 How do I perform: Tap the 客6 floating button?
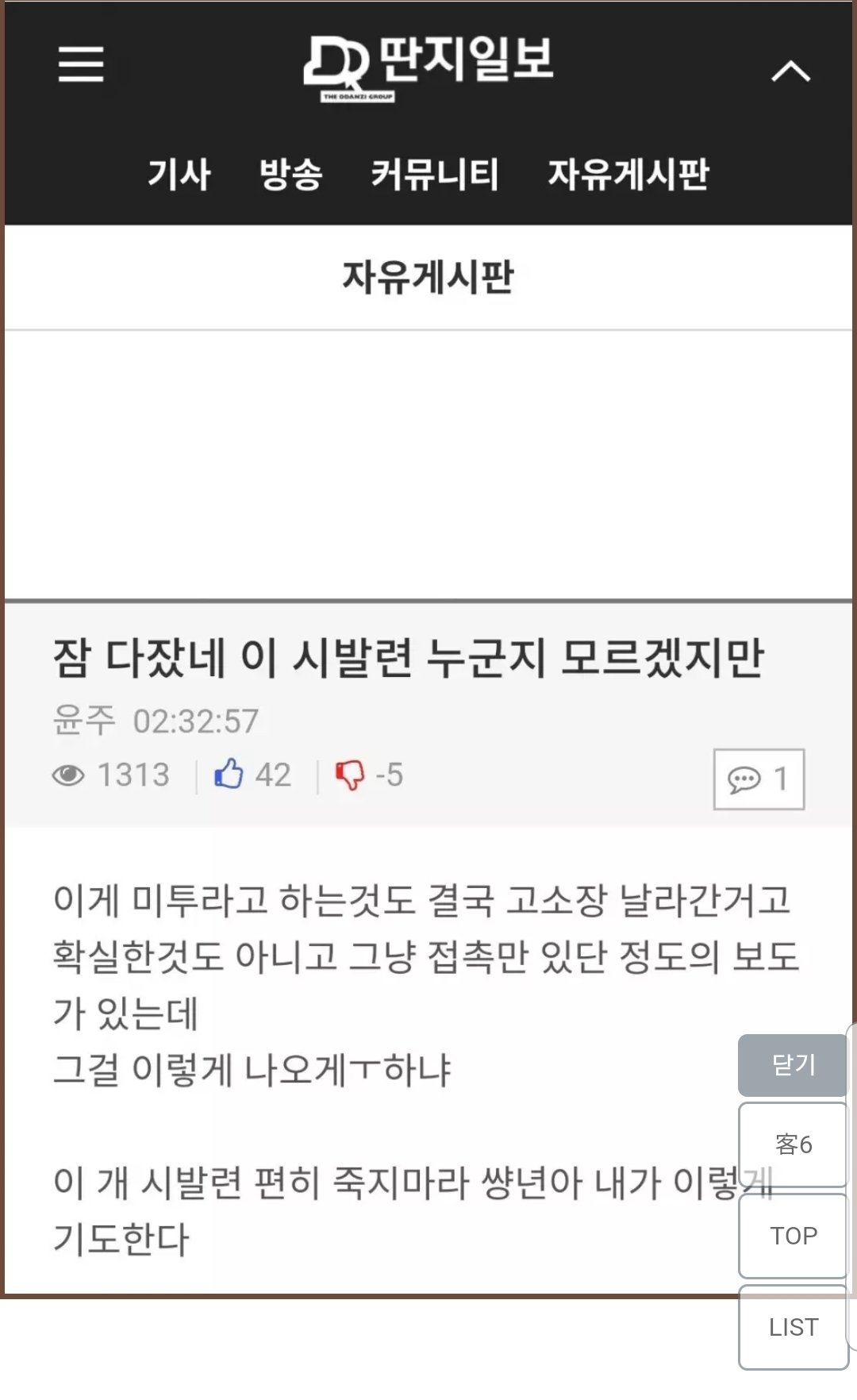tap(793, 1144)
